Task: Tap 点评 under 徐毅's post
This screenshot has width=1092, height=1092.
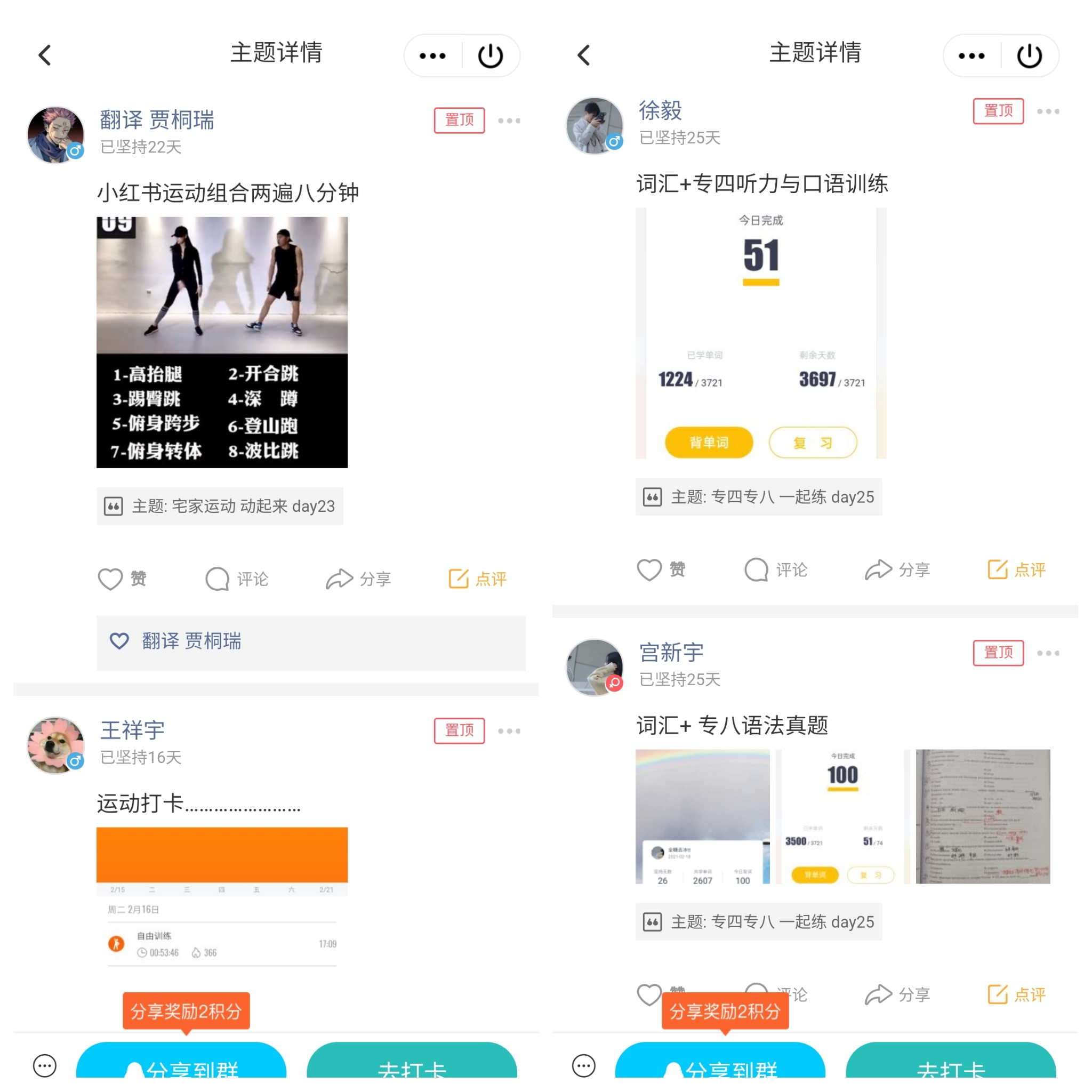Action: [1016, 570]
